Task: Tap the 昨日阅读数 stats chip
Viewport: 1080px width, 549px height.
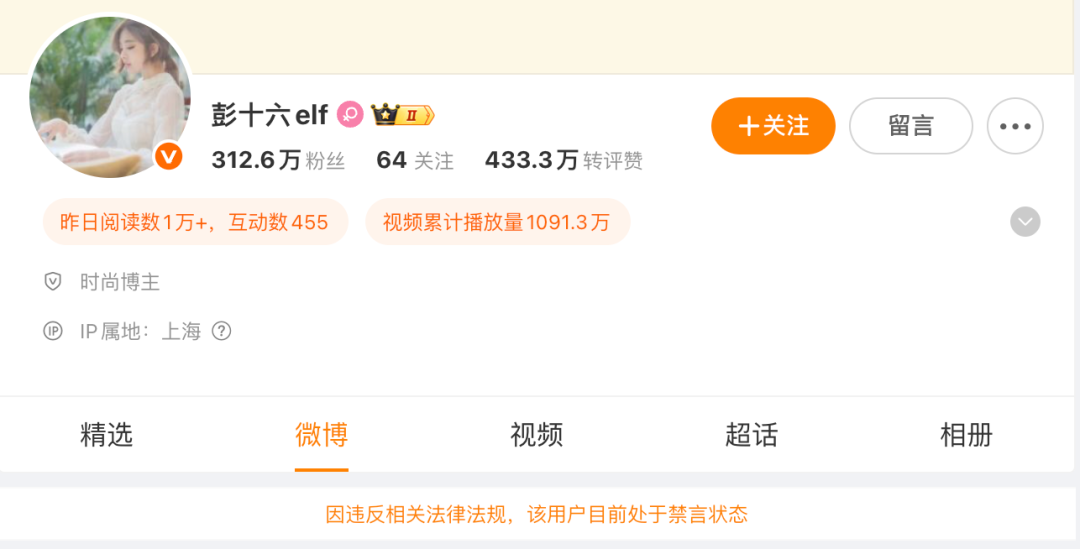Action: pos(195,222)
